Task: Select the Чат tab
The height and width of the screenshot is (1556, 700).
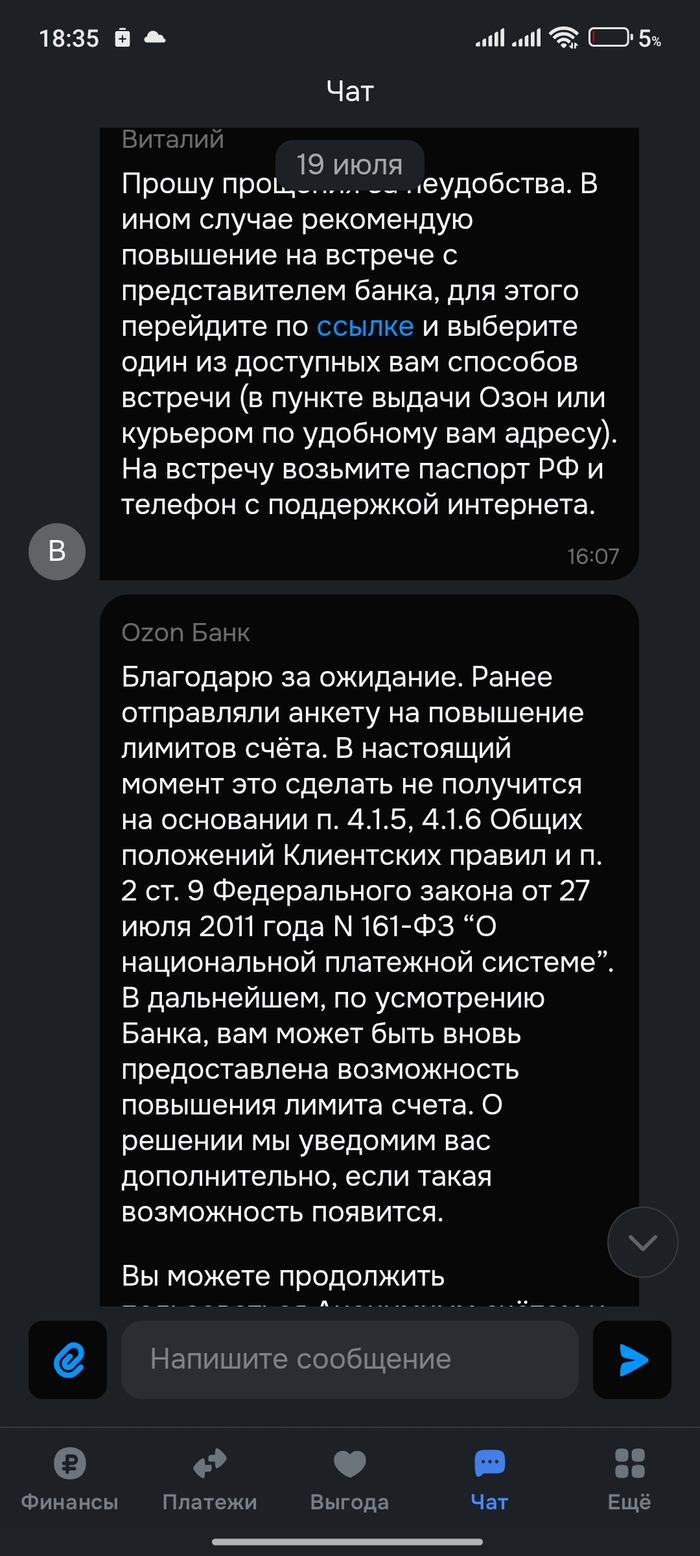Action: (x=490, y=1480)
